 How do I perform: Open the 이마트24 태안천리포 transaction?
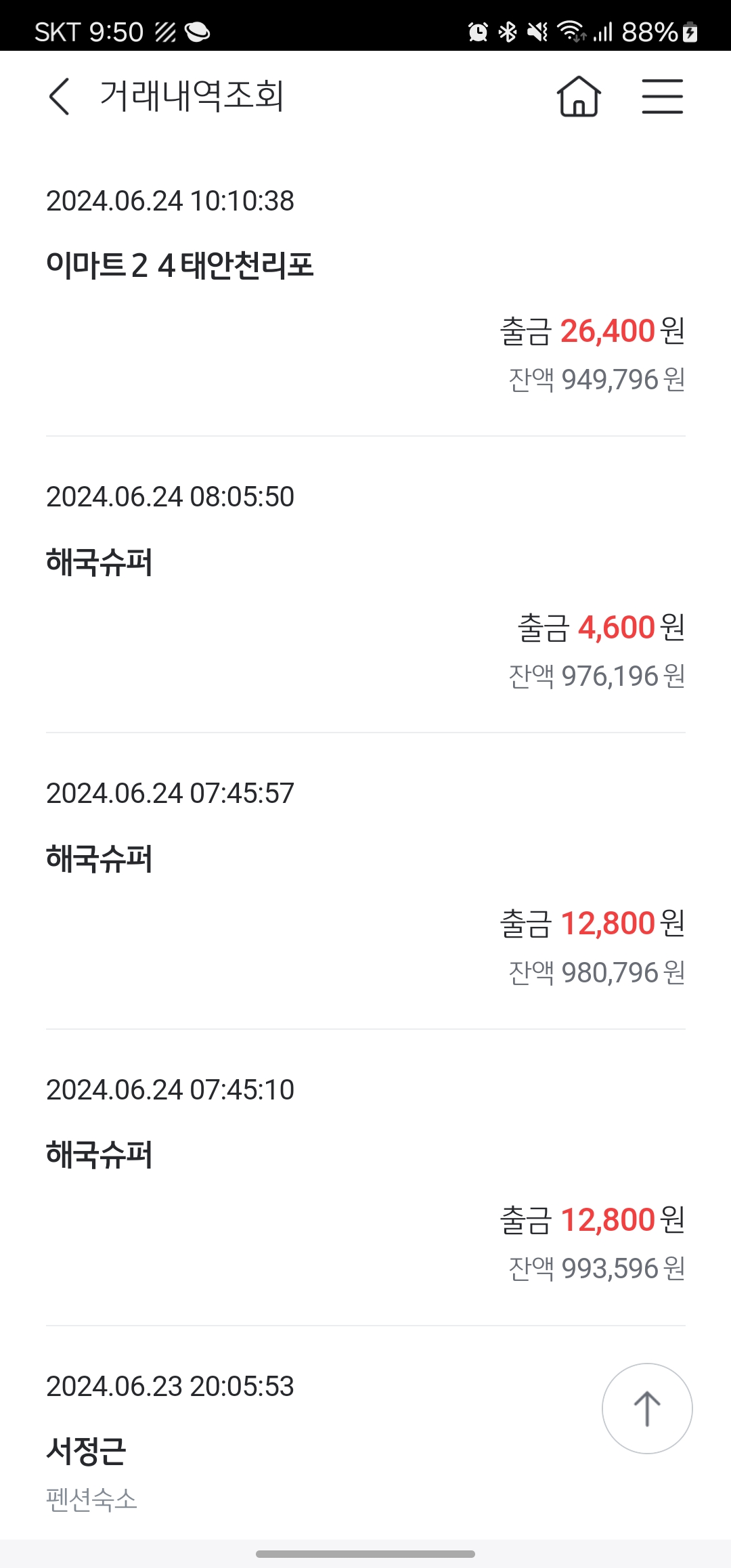pos(365,289)
